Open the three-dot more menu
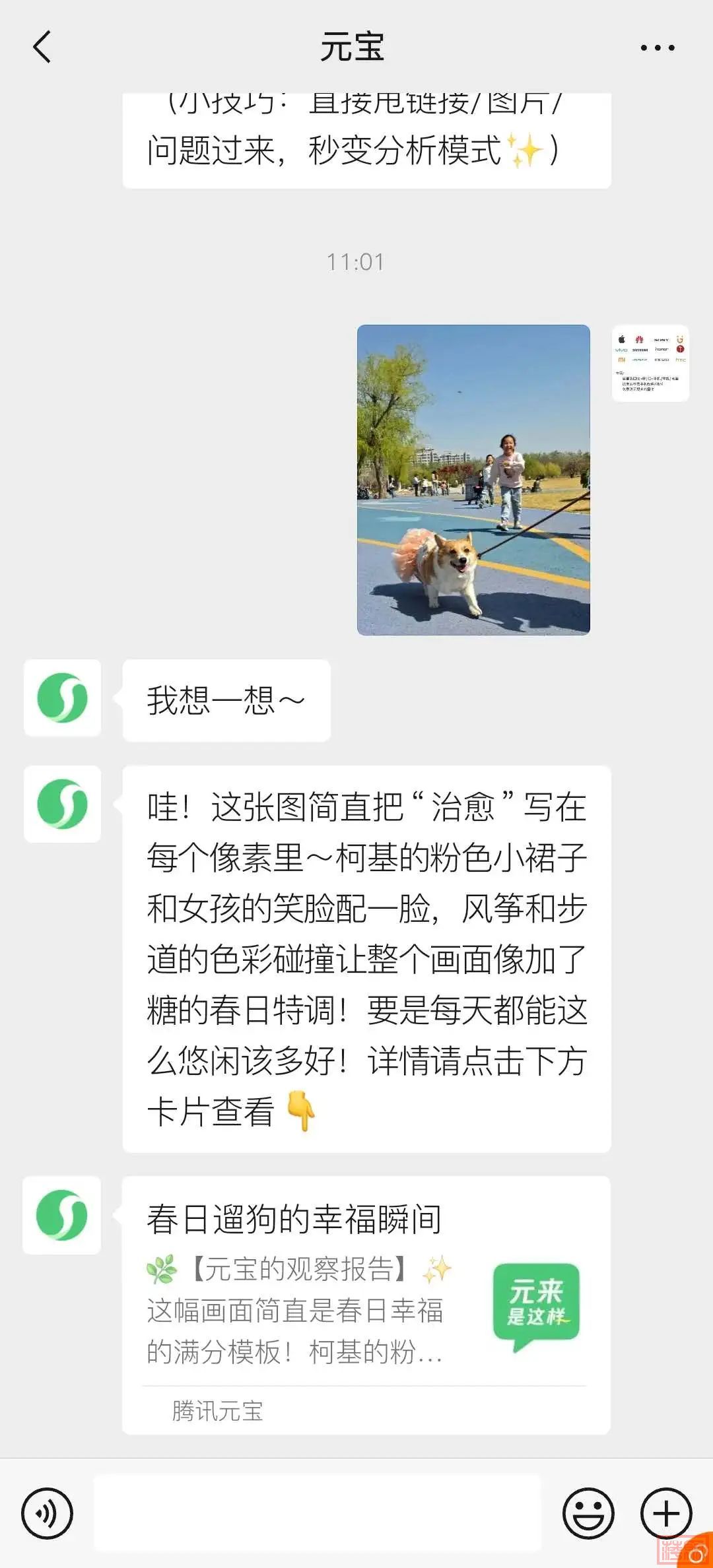 pos(657,48)
